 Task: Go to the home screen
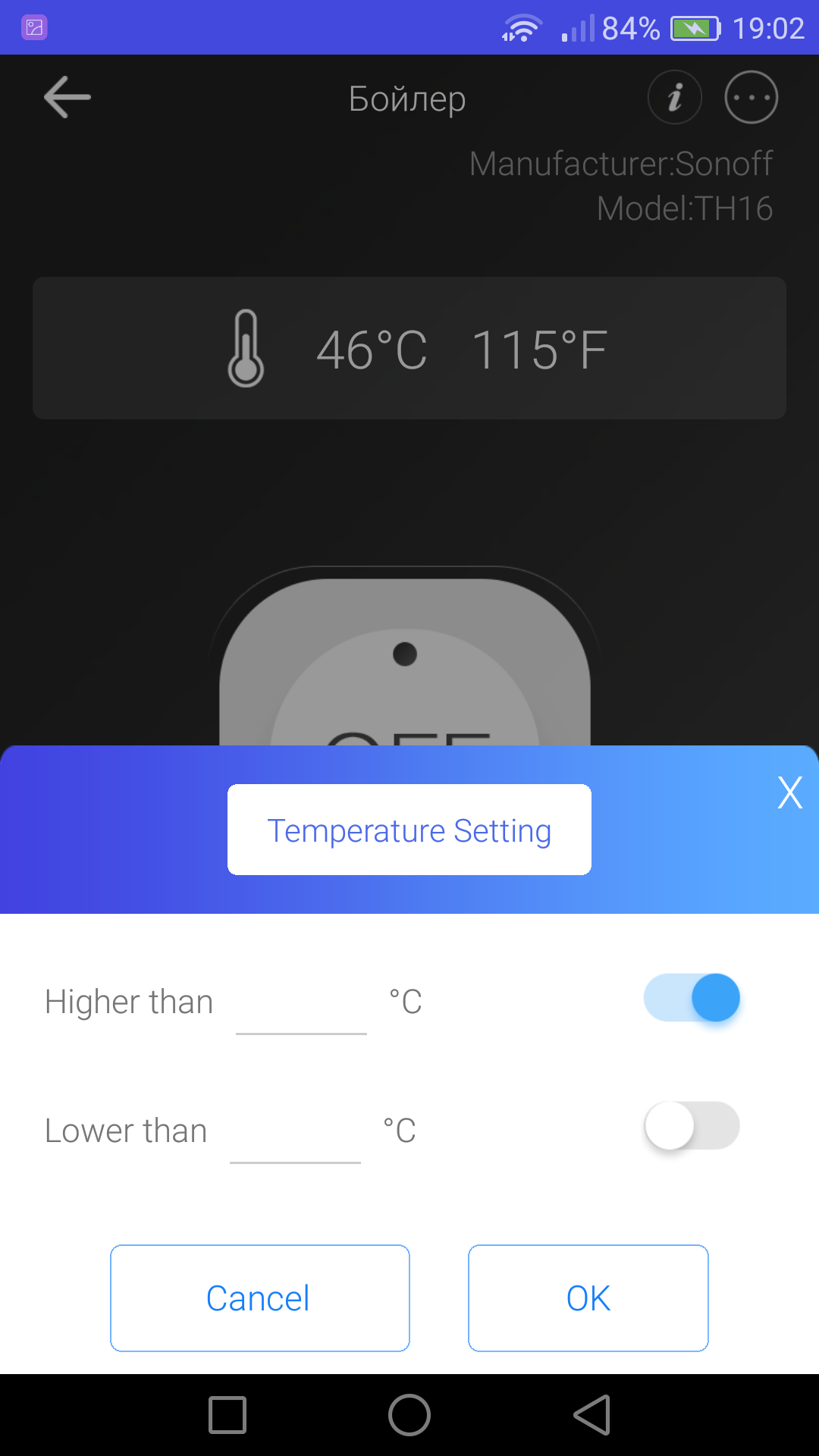[409, 1415]
